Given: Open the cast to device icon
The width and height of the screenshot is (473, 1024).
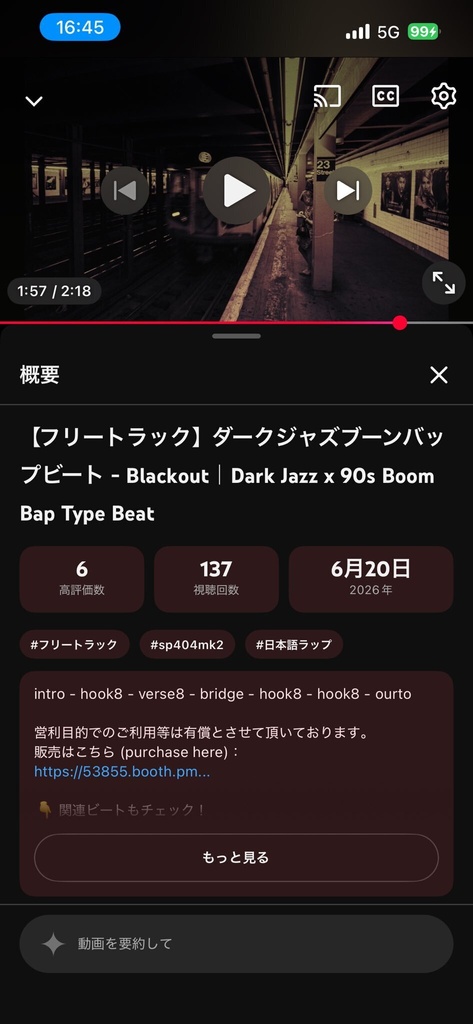Looking at the screenshot, I should (327, 96).
